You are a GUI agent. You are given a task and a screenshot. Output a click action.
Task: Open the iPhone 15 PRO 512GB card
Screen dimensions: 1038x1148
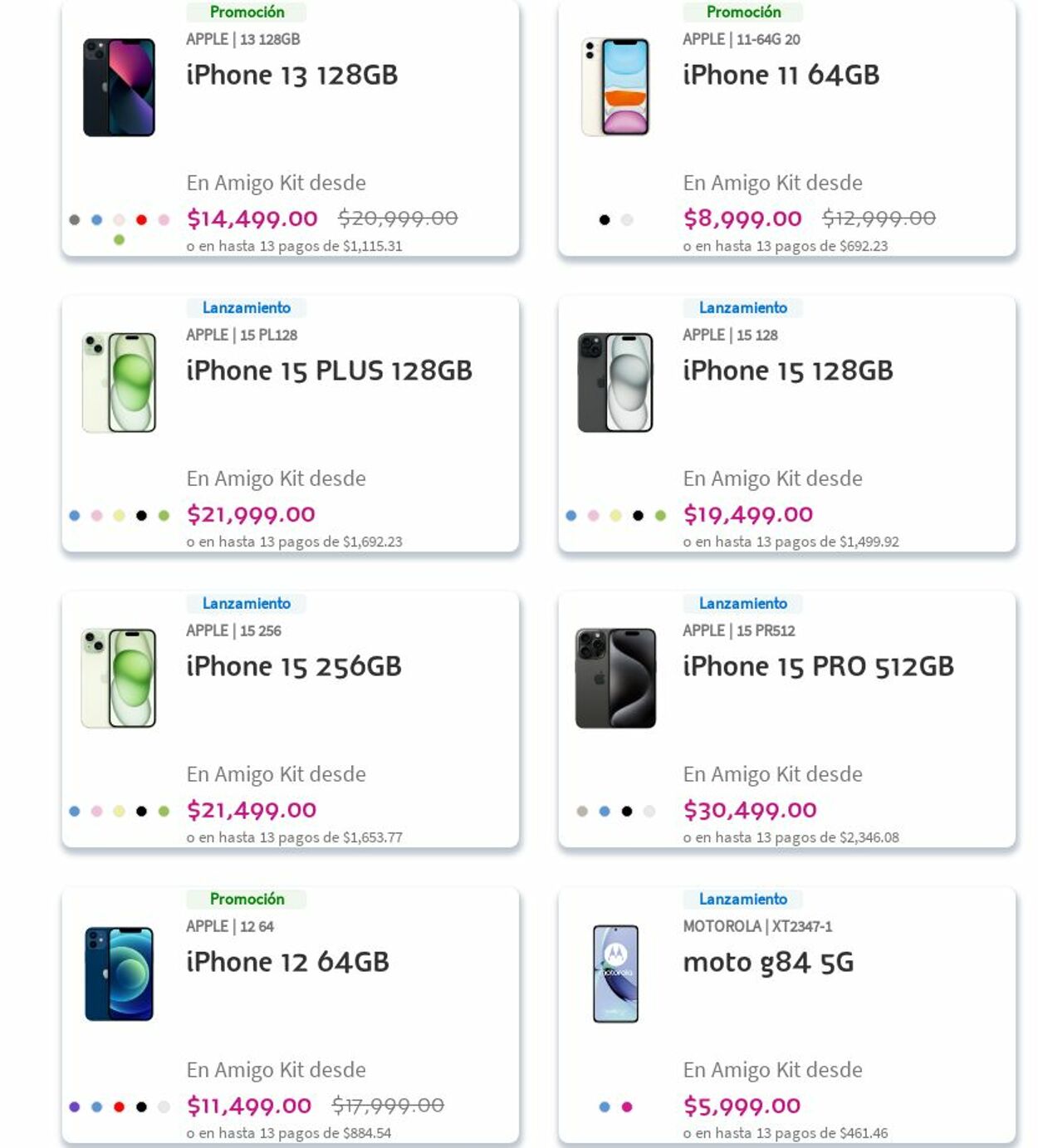point(817,667)
